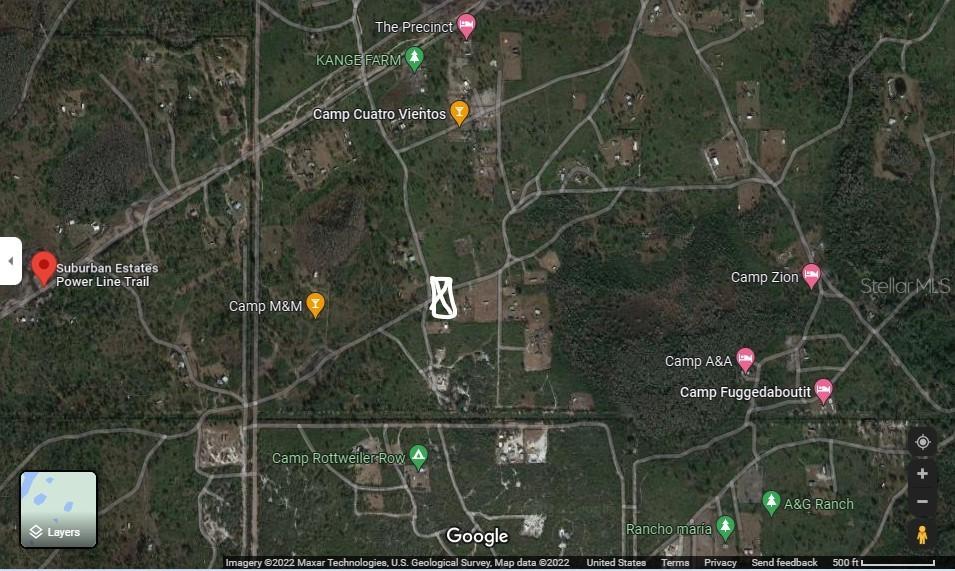
Task: Select the A&G Ranch marker
Action: pos(771,502)
